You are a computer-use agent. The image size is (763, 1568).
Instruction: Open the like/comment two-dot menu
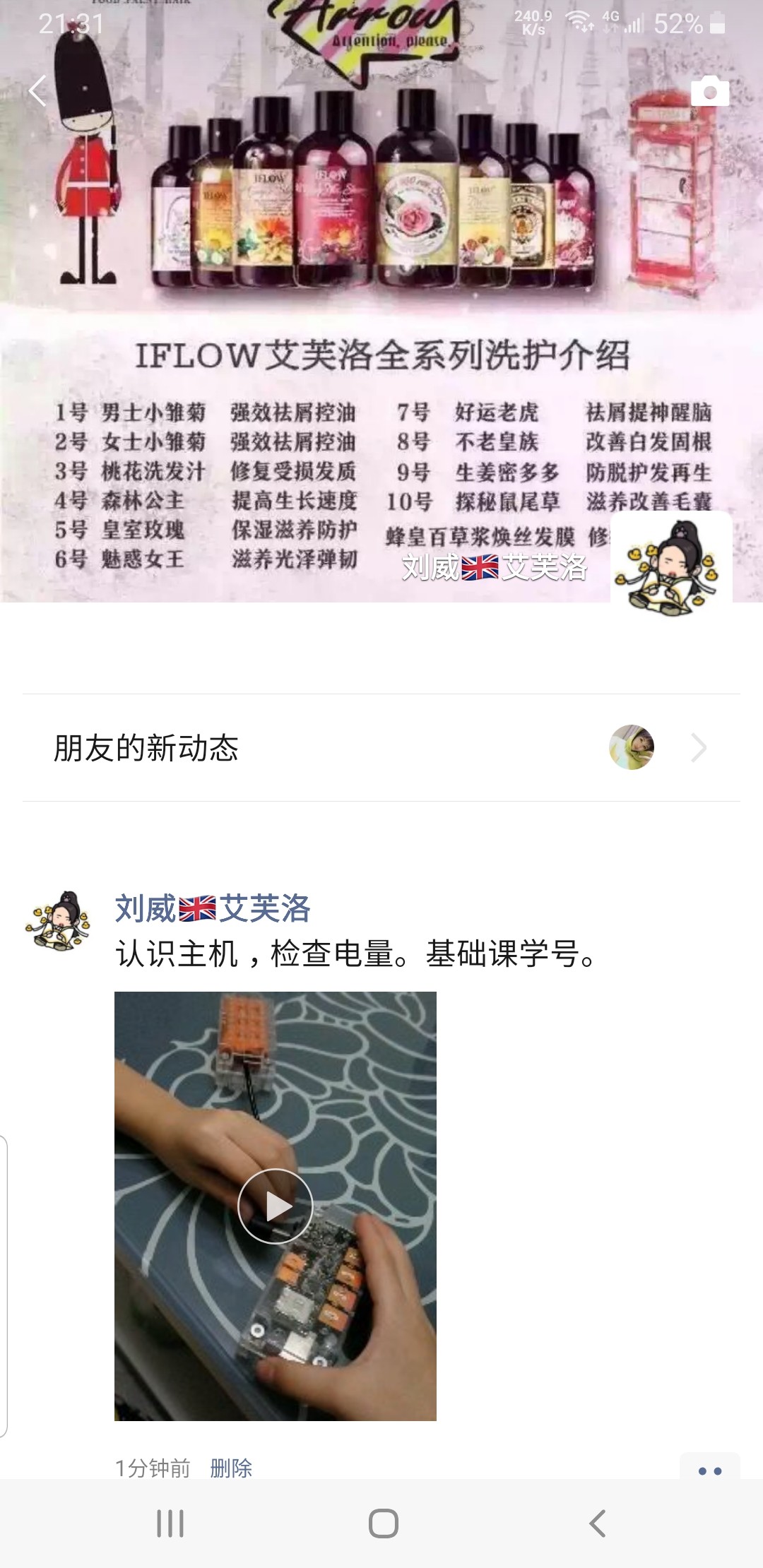(709, 1471)
